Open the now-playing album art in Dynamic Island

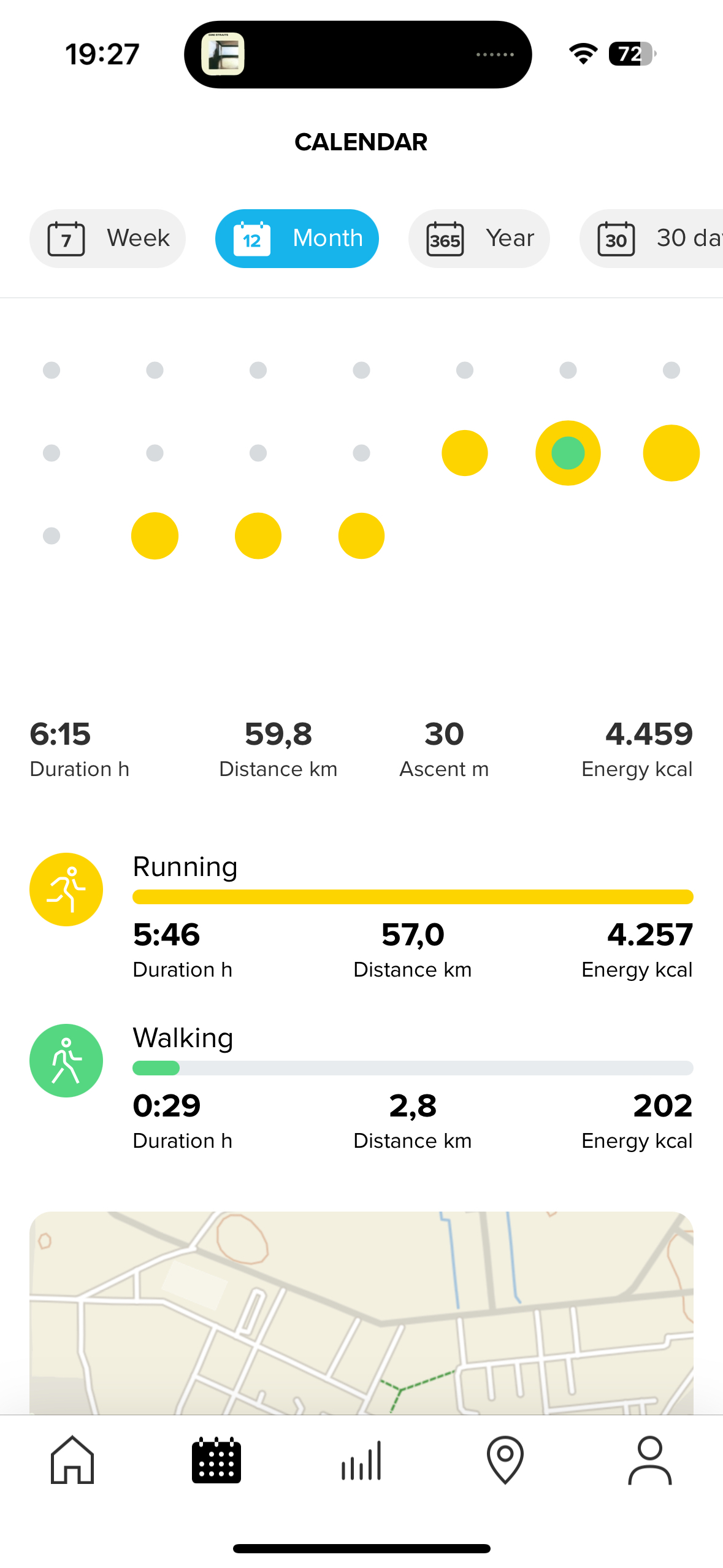tap(223, 54)
